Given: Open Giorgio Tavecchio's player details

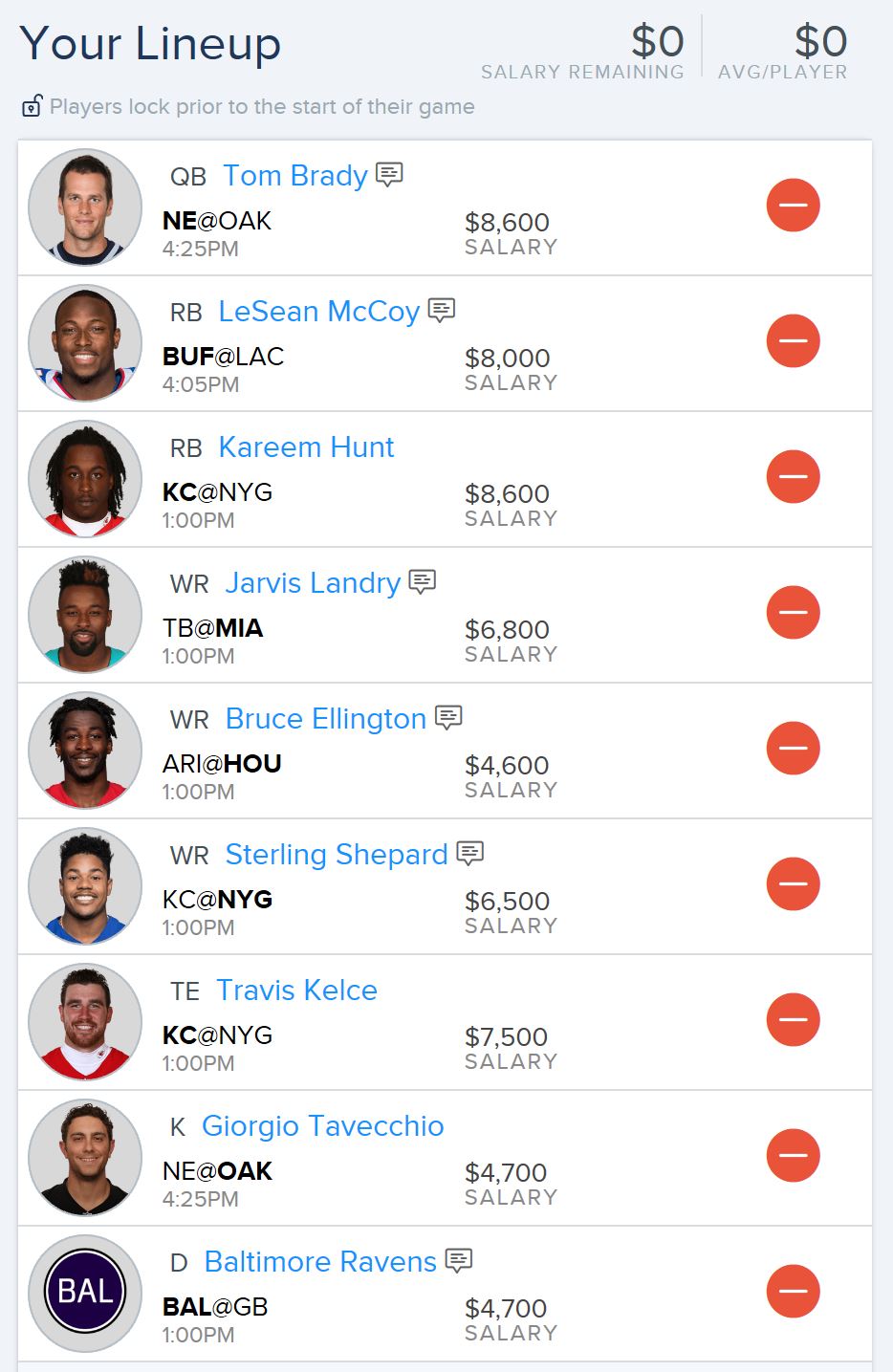Looking at the screenshot, I should coord(322,1126).
